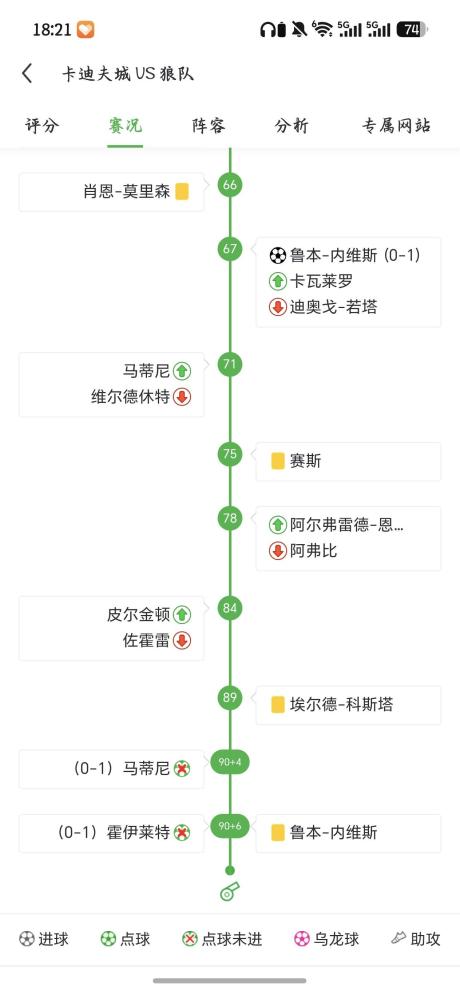Select the 赛况 tab
460x995 pixels.
pos(125,126)
